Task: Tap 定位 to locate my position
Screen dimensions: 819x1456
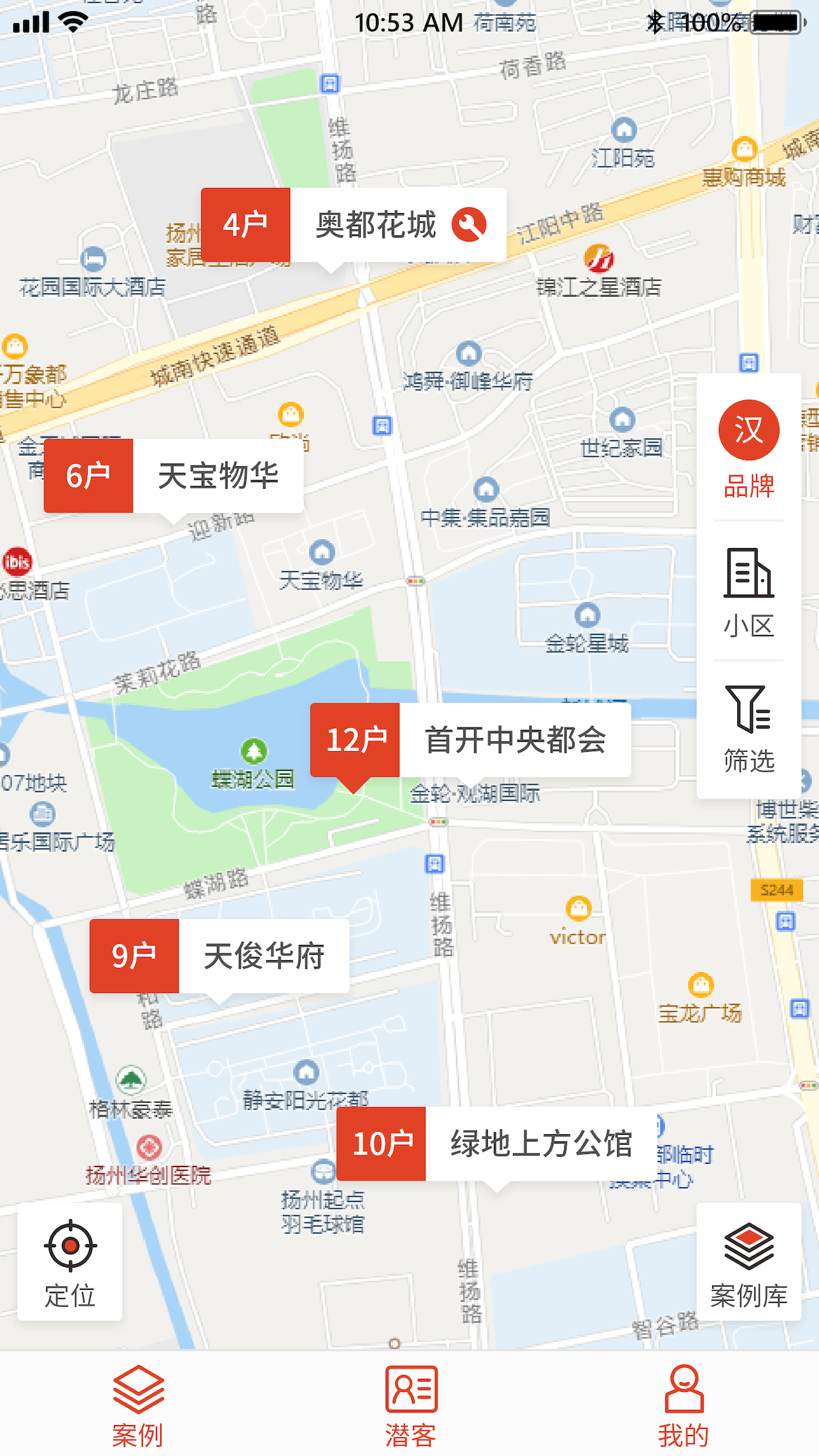Action: point(70,1262)
